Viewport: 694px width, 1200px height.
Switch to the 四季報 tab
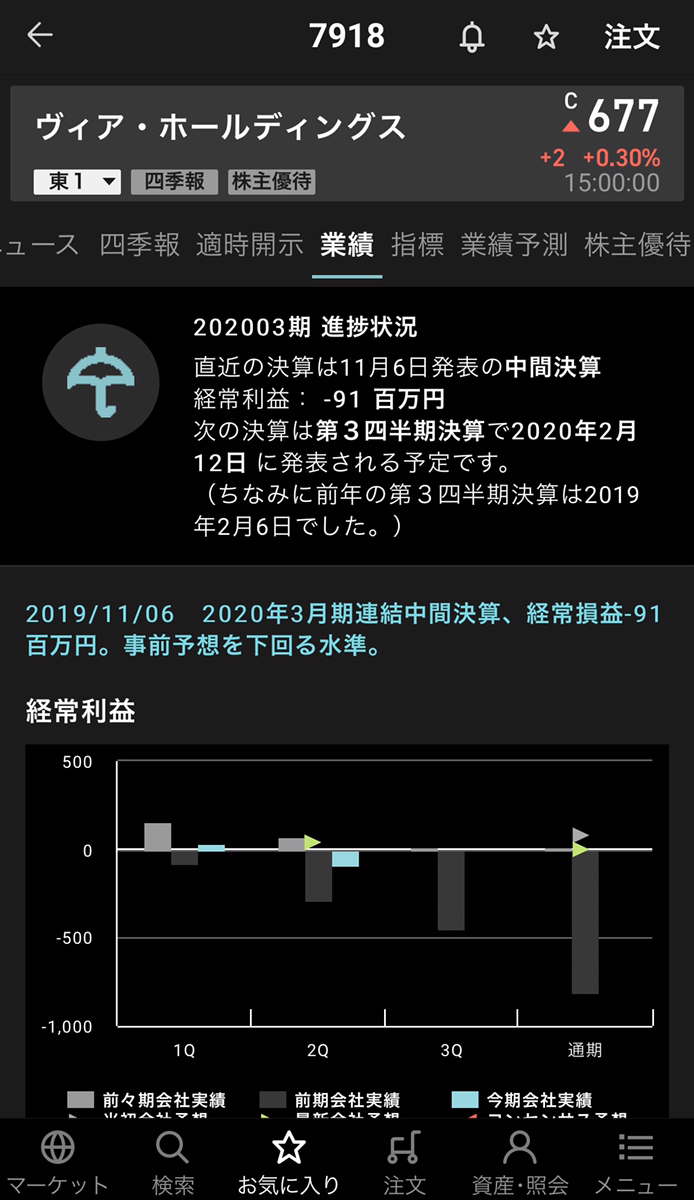click(140, 245)
